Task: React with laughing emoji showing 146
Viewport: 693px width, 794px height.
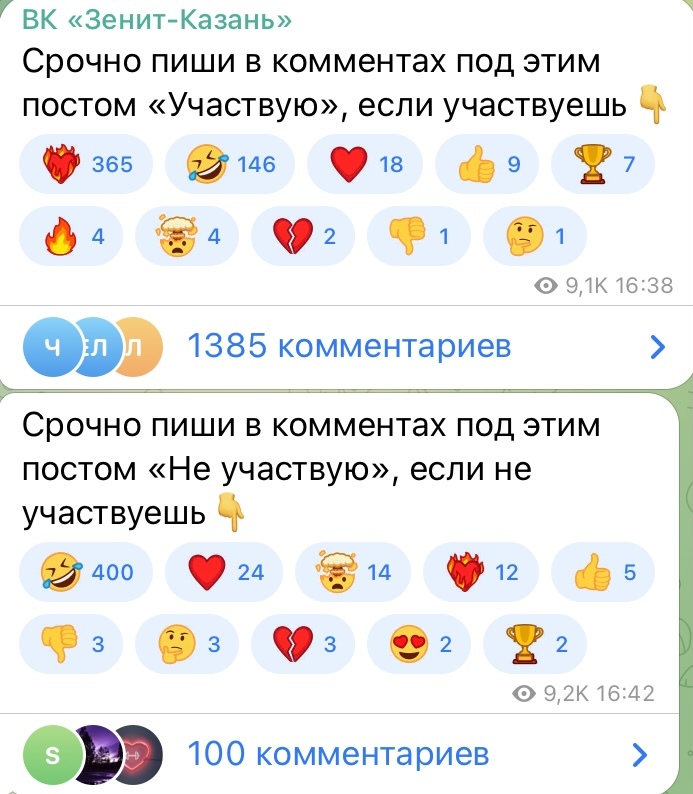Action: point(228,165)
